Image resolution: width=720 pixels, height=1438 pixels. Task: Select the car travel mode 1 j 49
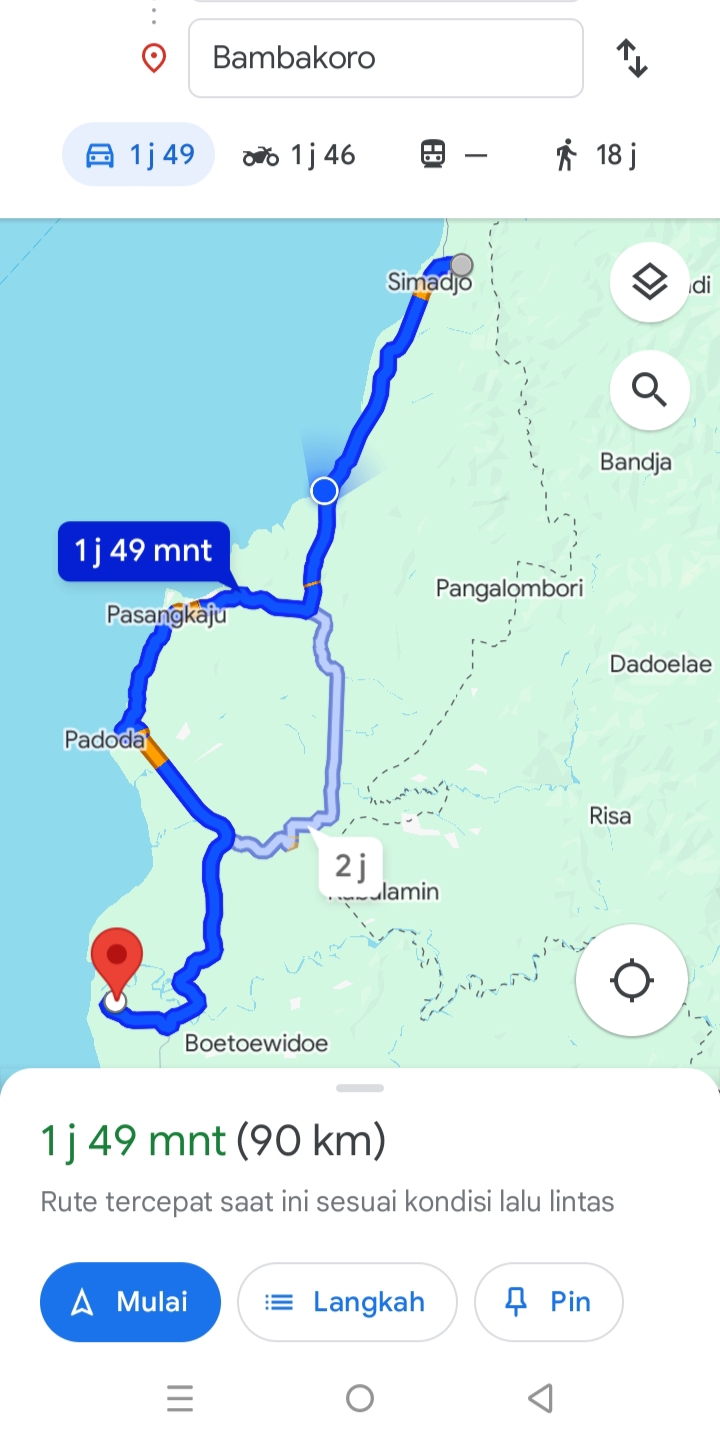[x=139, y=155]
